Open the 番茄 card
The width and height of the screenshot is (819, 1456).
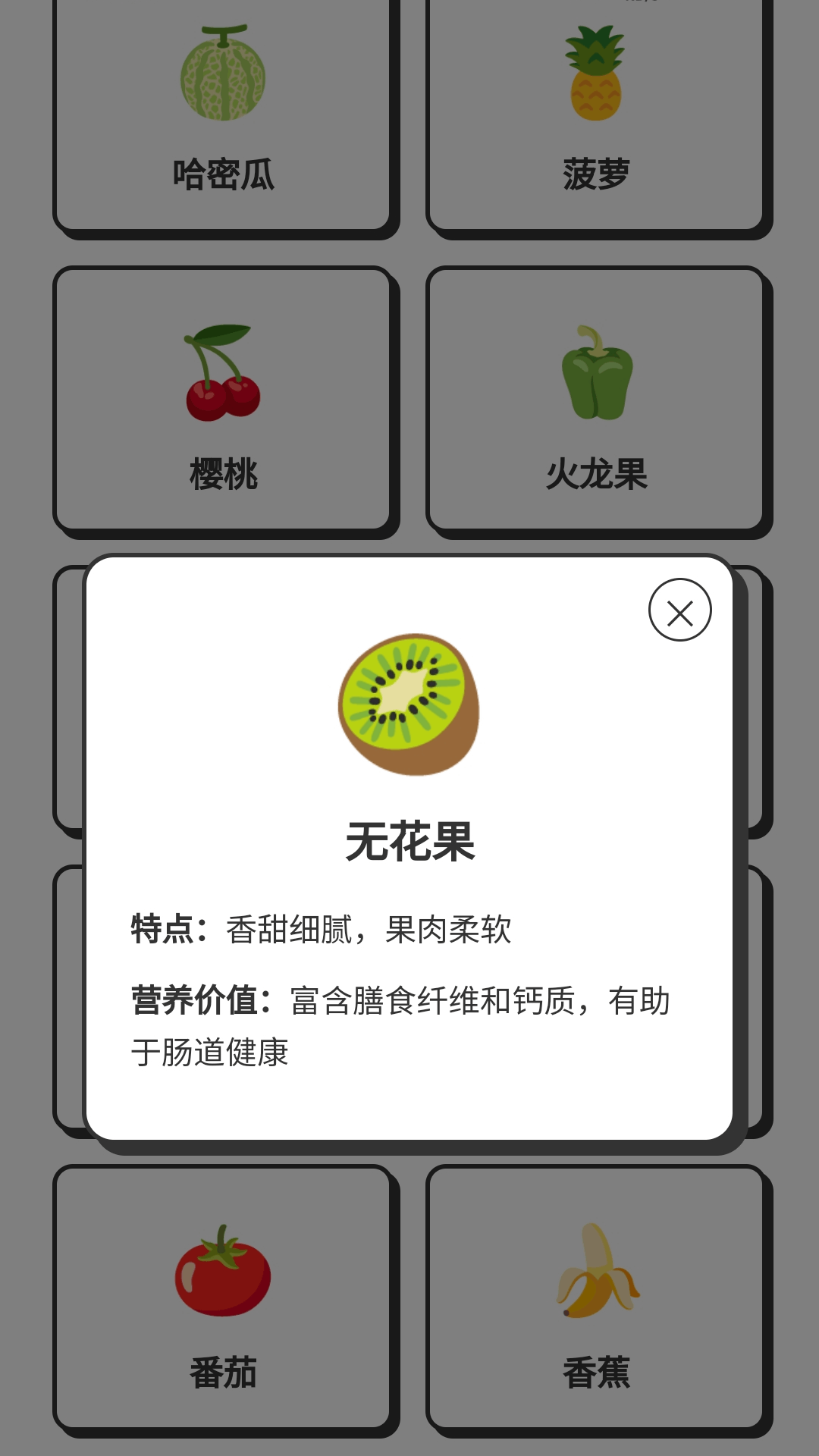tap(223, 1298)
